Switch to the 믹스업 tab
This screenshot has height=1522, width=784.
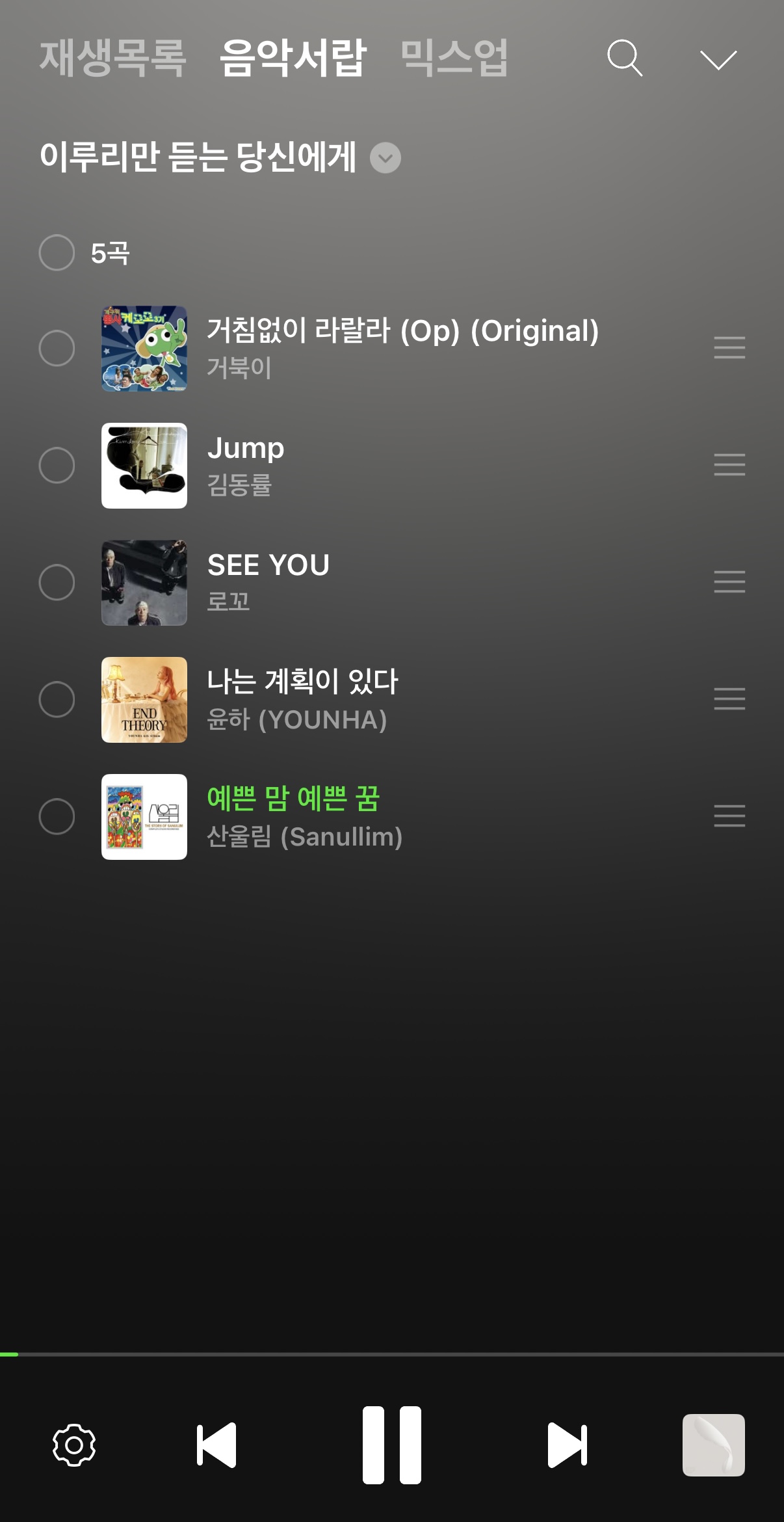pyautogui.click(x=454, y=59)
